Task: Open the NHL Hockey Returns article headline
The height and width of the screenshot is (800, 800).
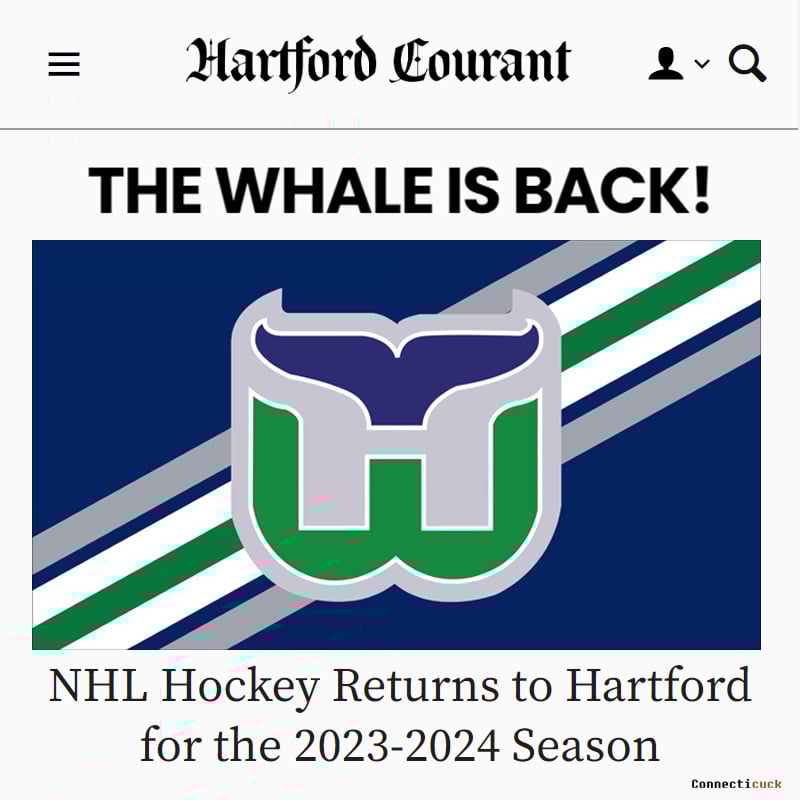Action: click(x=400, y=715)
